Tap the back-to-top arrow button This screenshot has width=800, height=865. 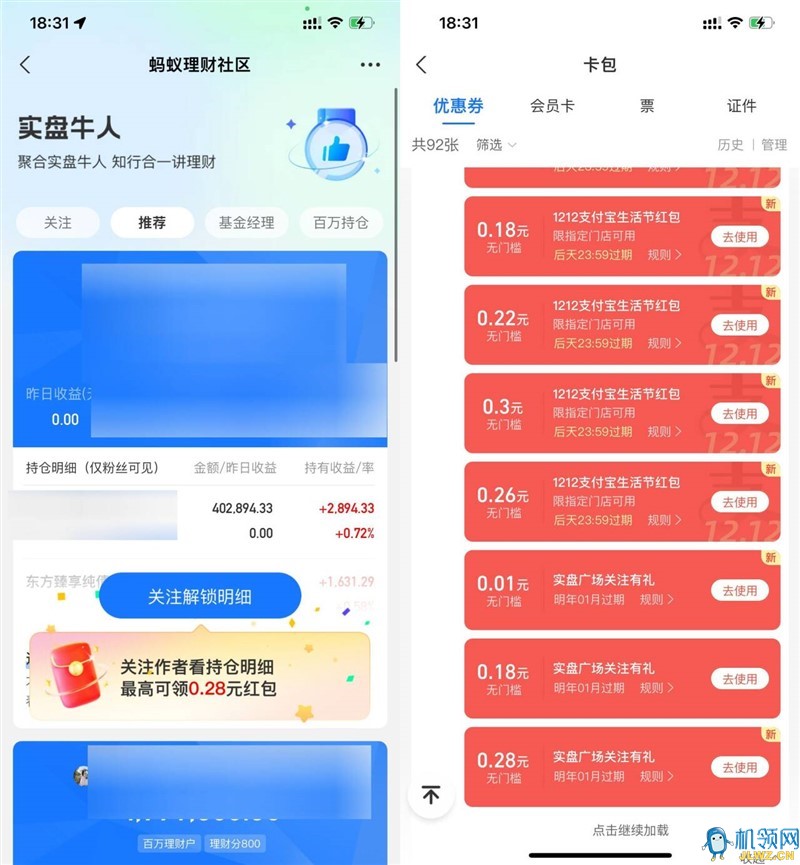pos(431,795)
